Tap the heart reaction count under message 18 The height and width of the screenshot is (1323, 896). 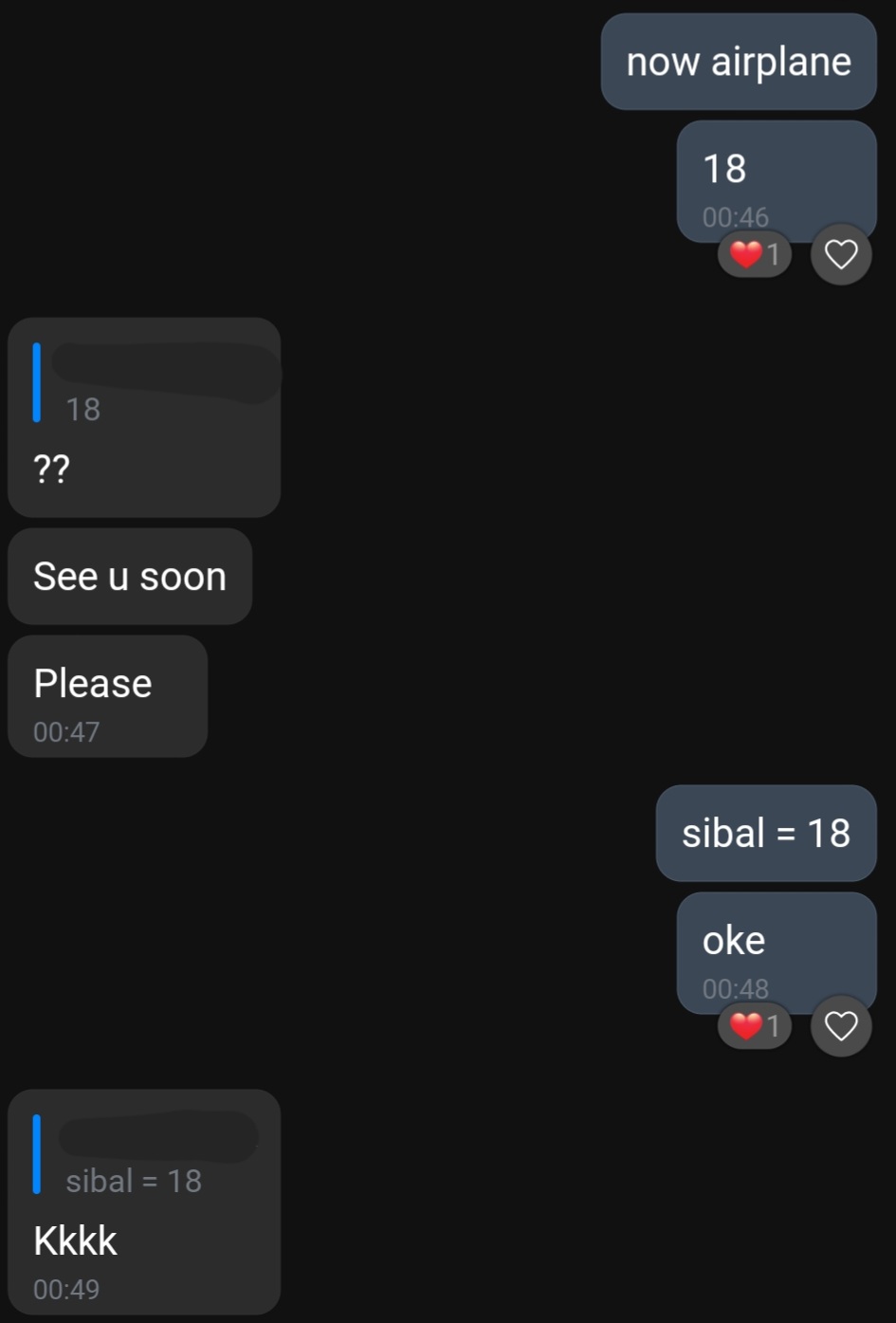755,254
